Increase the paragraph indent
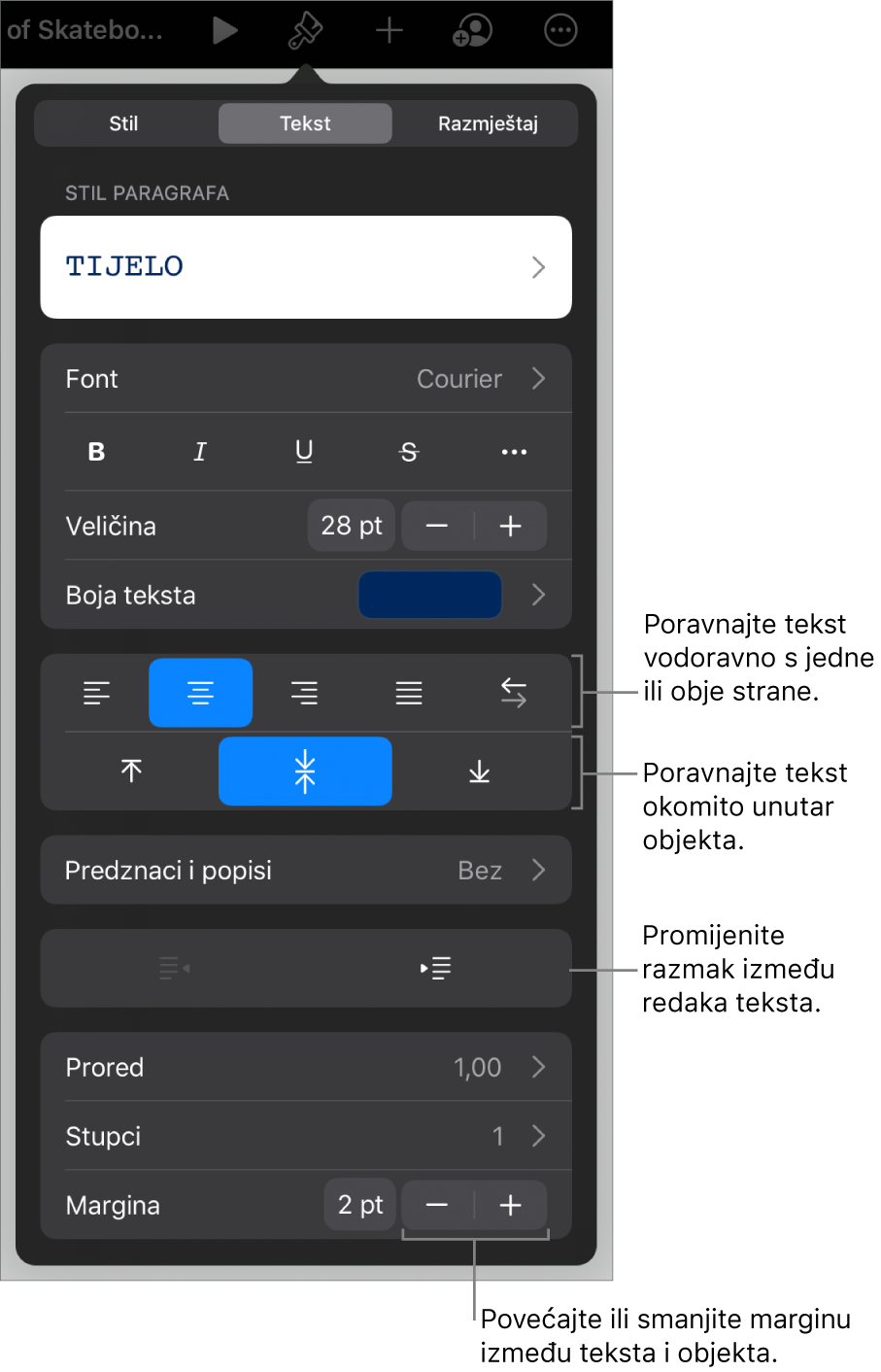The height and width of the screenshot is (1372, 881). (436, 968)
